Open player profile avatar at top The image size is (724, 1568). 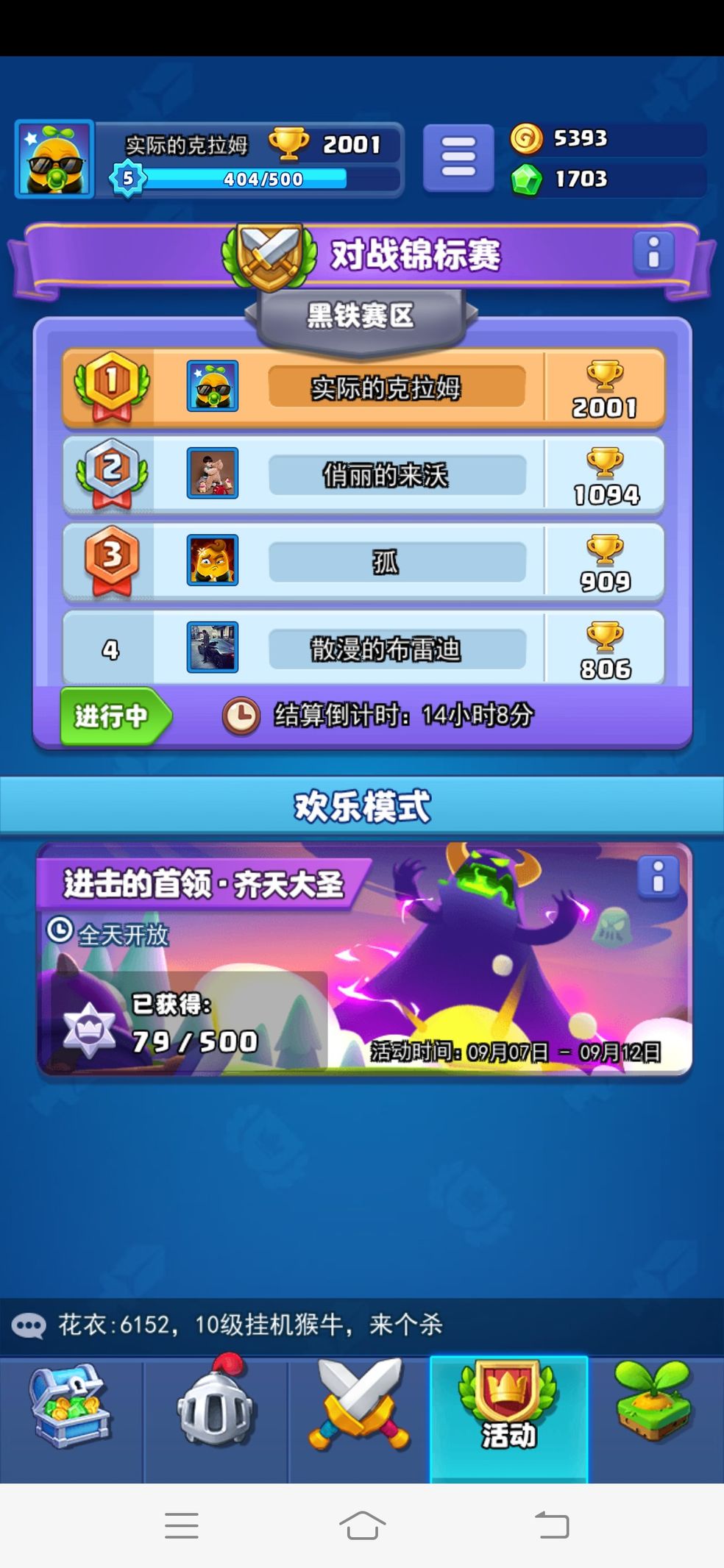coord(54,159)
